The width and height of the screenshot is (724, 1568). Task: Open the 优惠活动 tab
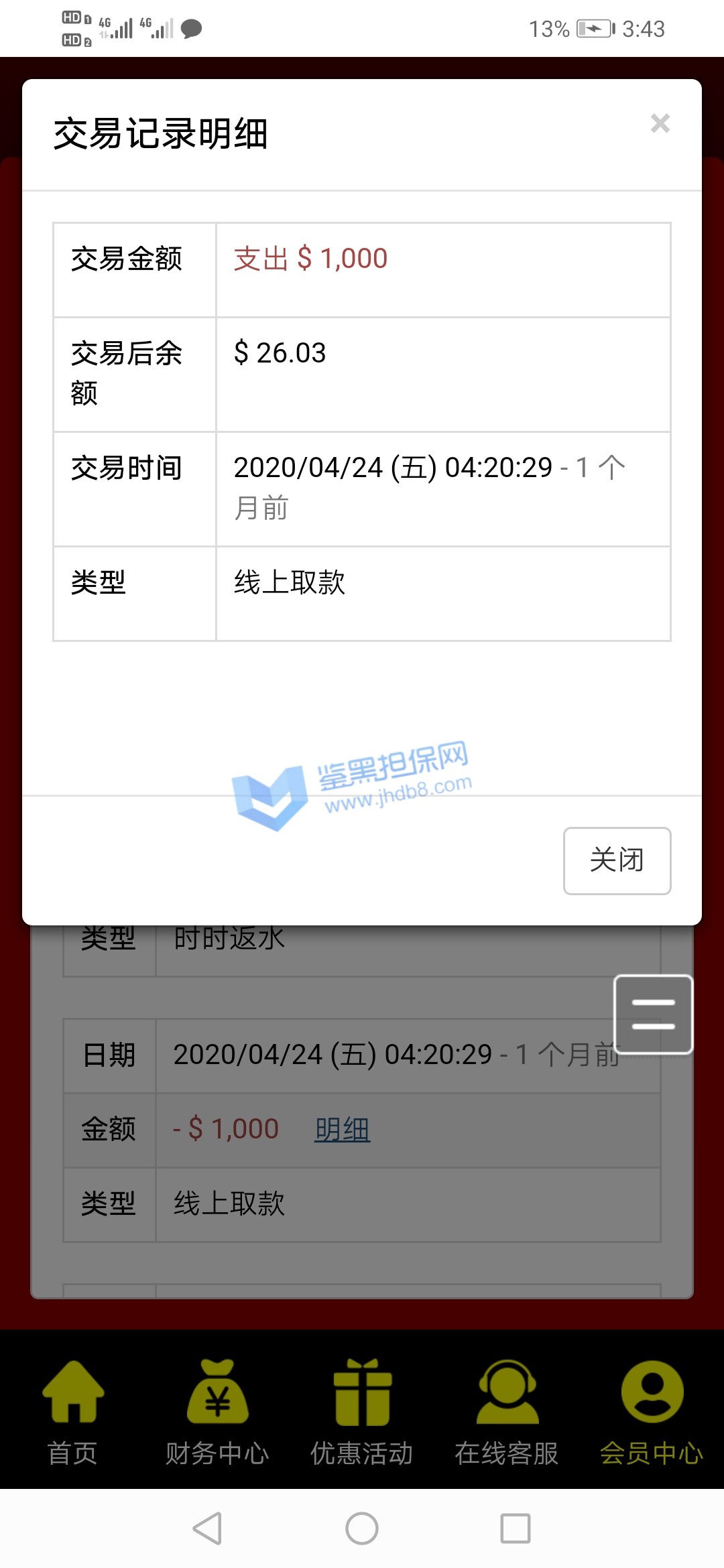tap(362, 1411)
